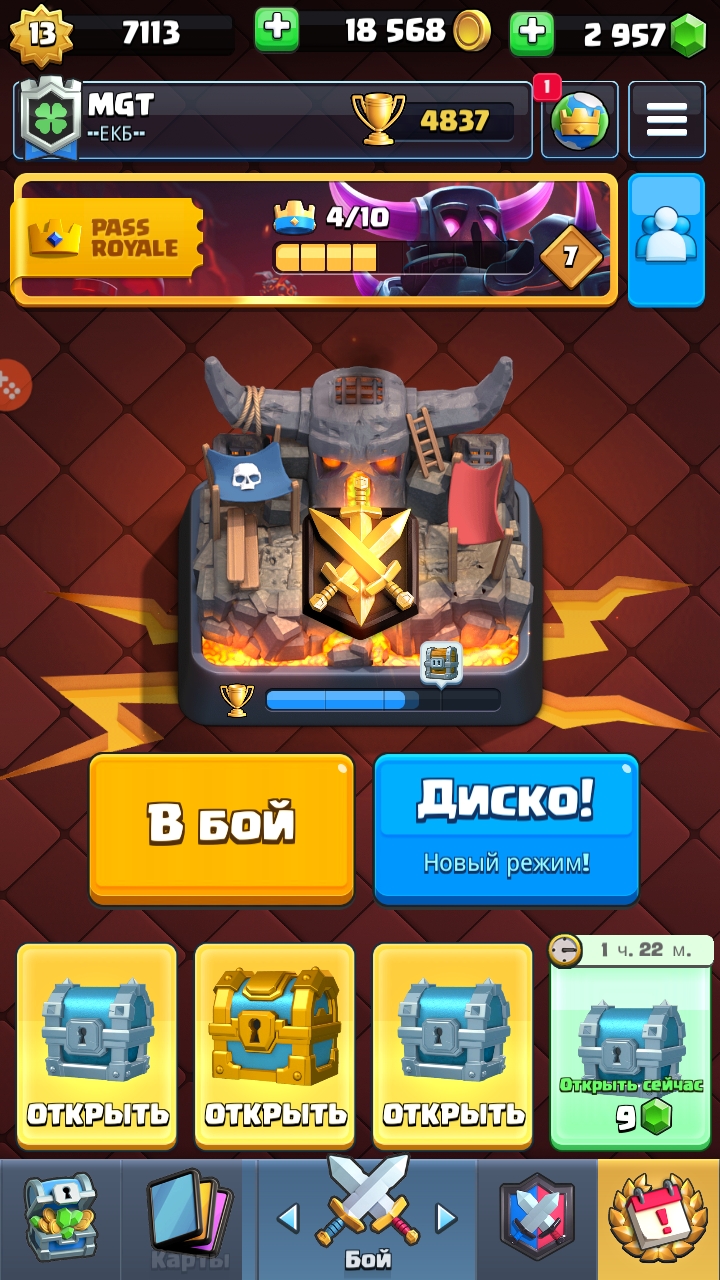Open the crown league icon with notification
Screen dimensions: 720x1280
[580, 120]
